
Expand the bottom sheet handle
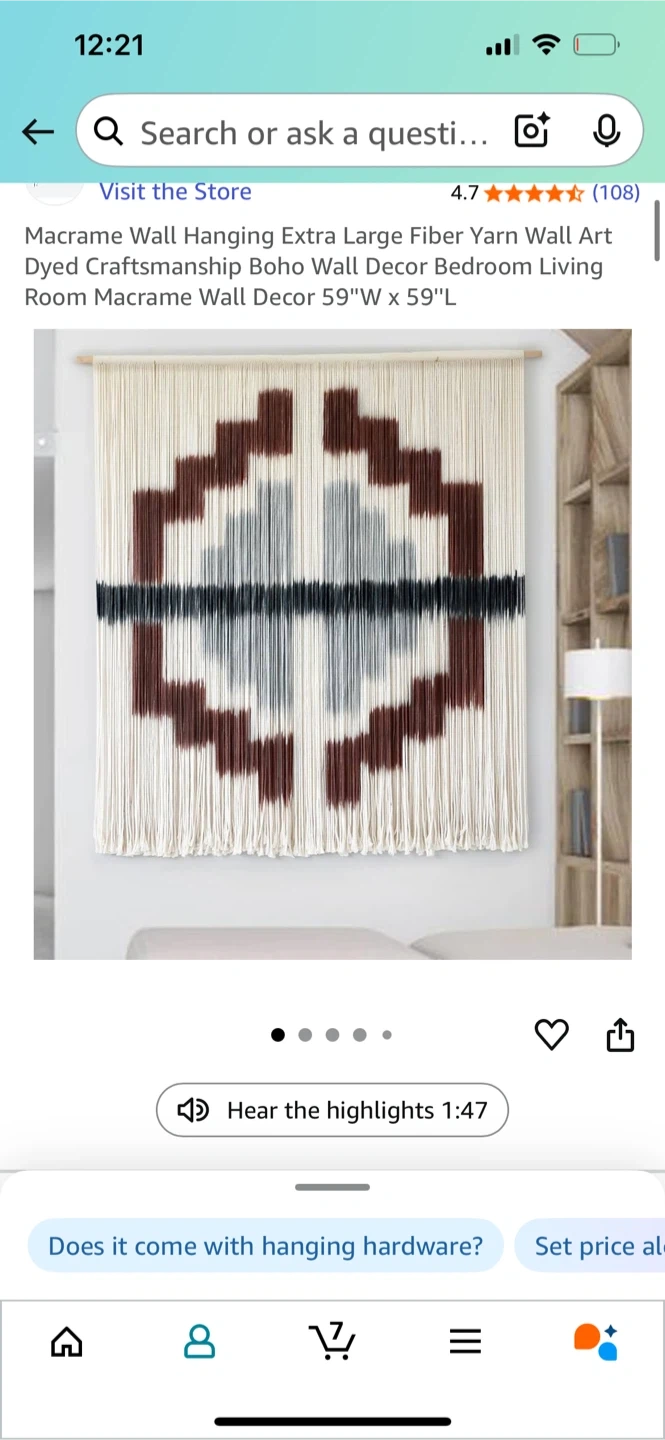(x=332, y=1187)
